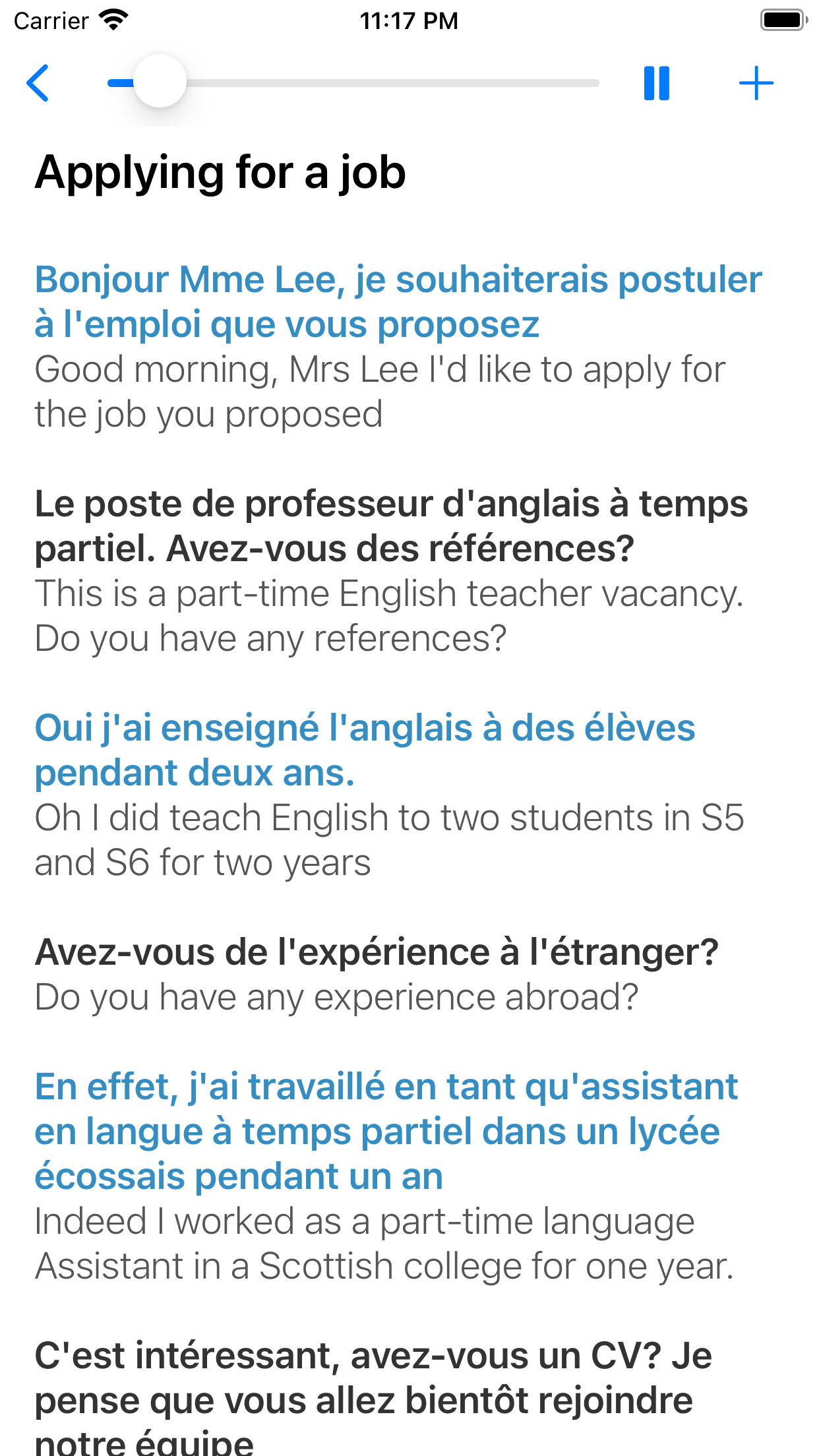Select the line 'En effet, j'ai travaillé'
819x1456 pixels.
(x=386, y=1132)
